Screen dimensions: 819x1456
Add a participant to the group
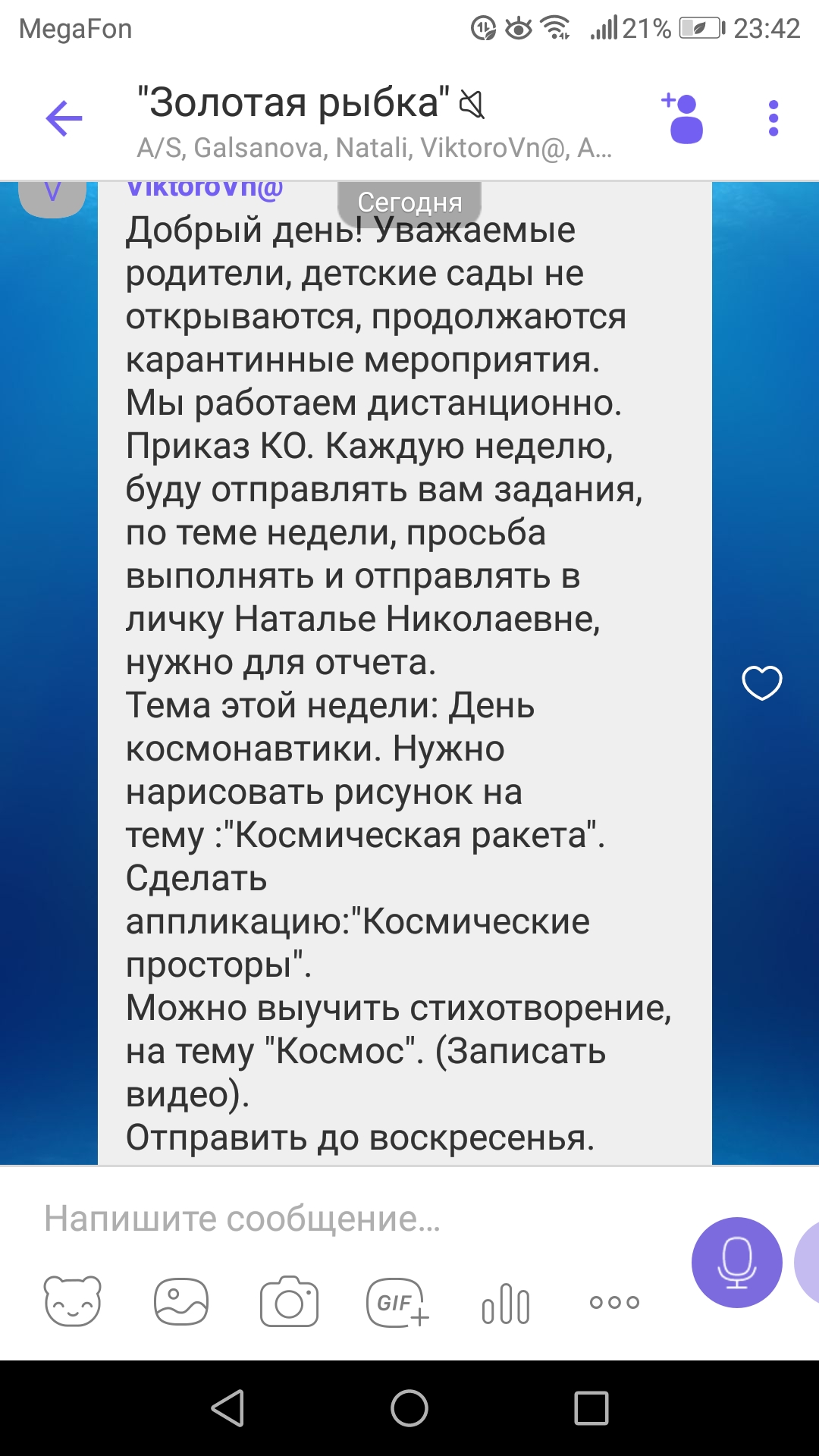[684, 118]
